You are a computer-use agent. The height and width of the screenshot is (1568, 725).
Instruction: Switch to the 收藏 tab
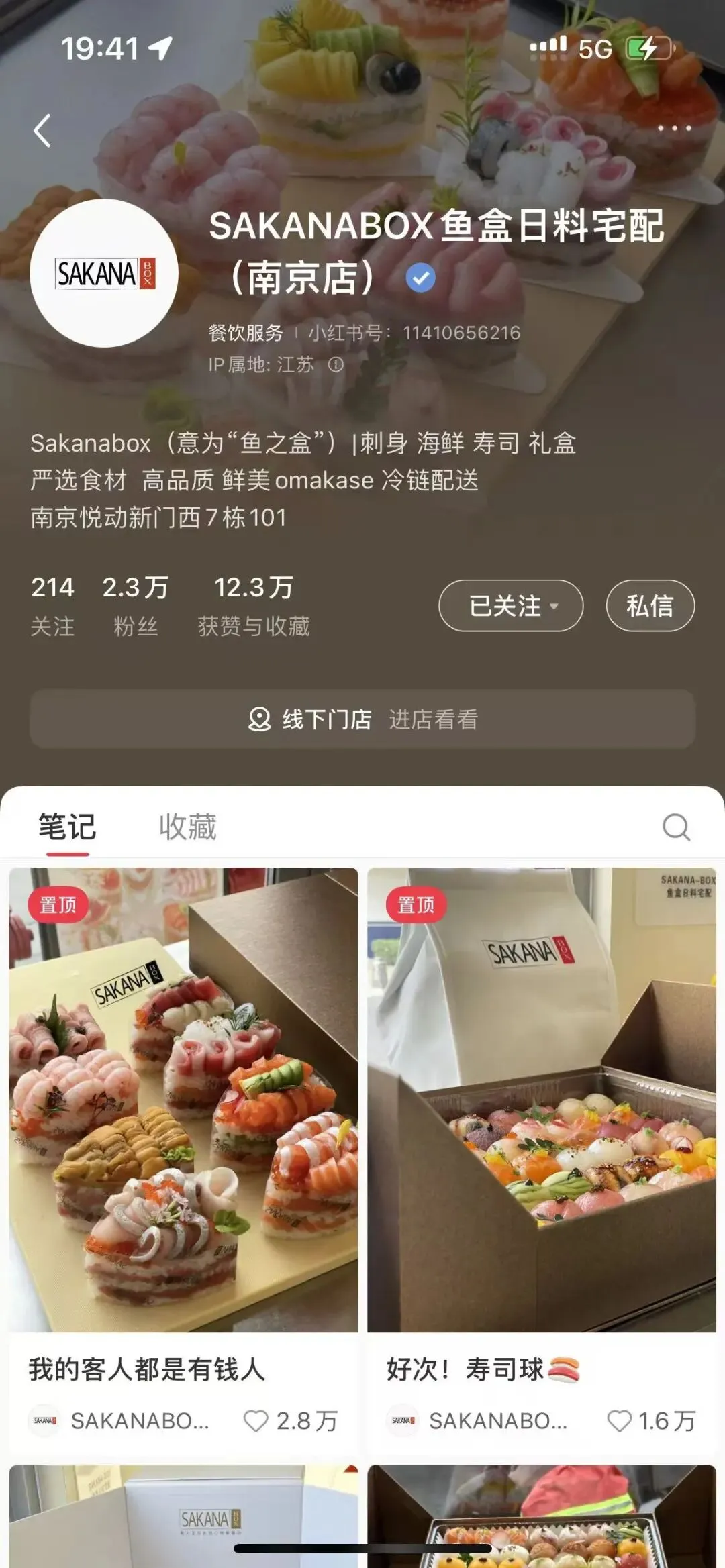coord(188,827)
